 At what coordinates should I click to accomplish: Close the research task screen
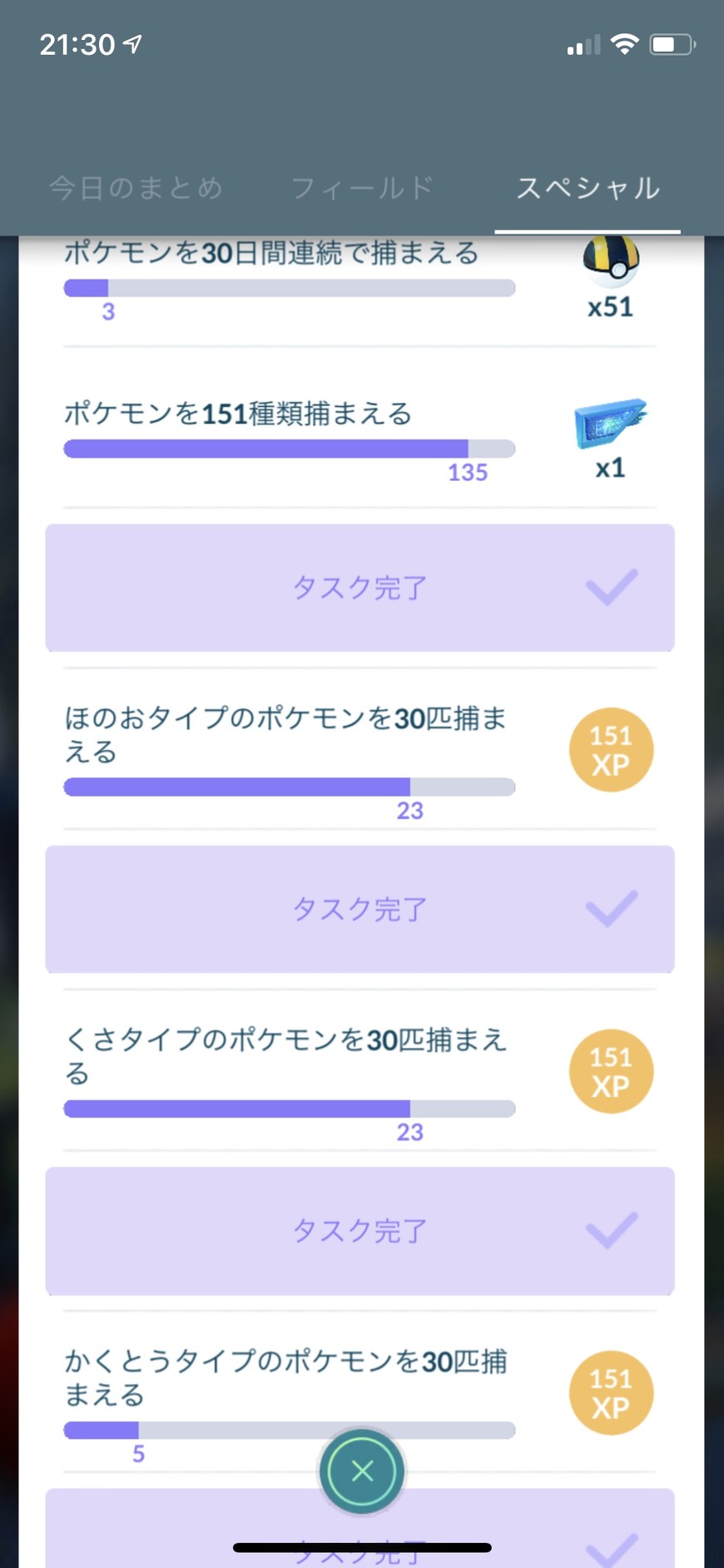pyautogui.click(x=362, y=1471)
